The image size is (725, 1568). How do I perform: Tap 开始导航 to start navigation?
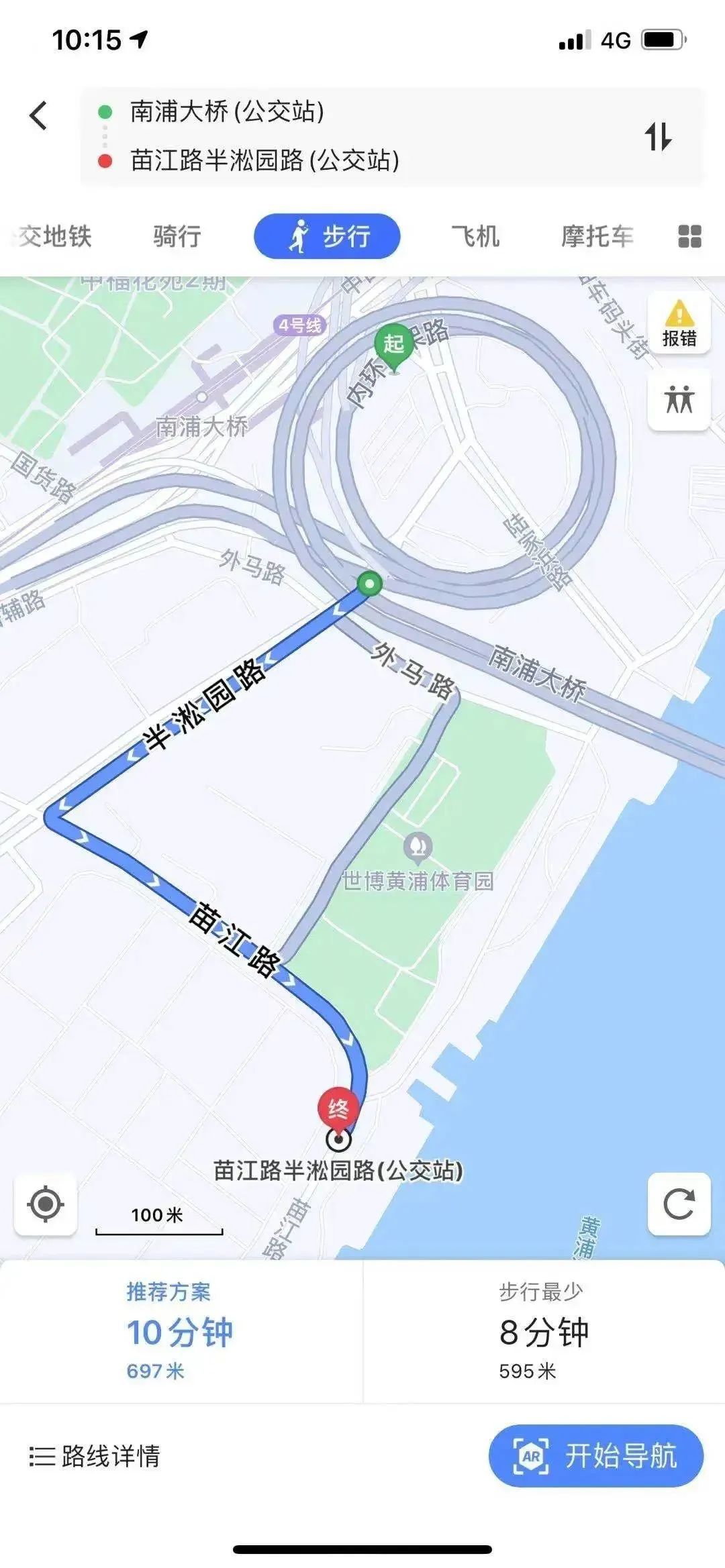[595, 1457]
